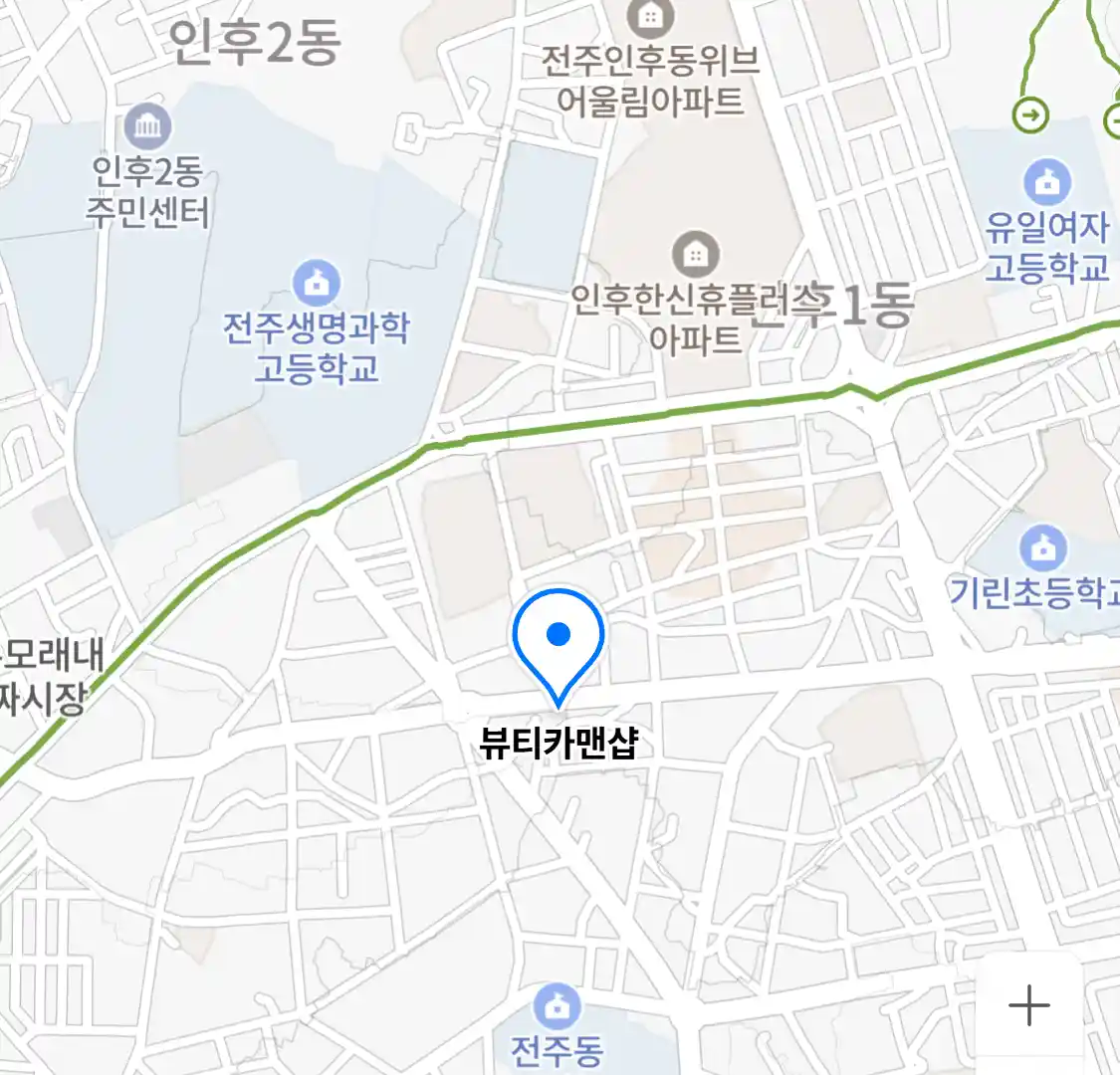This screenshot has height=1075, width=1120.
Task: Open 인후2동 주민센터 map marker
Action: [148, 127]
